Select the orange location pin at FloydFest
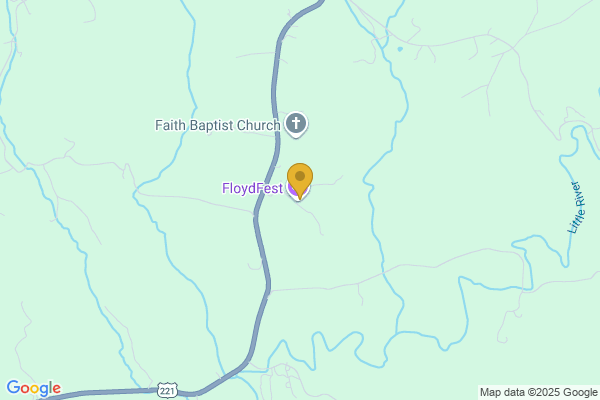 (x=300, y=179)
